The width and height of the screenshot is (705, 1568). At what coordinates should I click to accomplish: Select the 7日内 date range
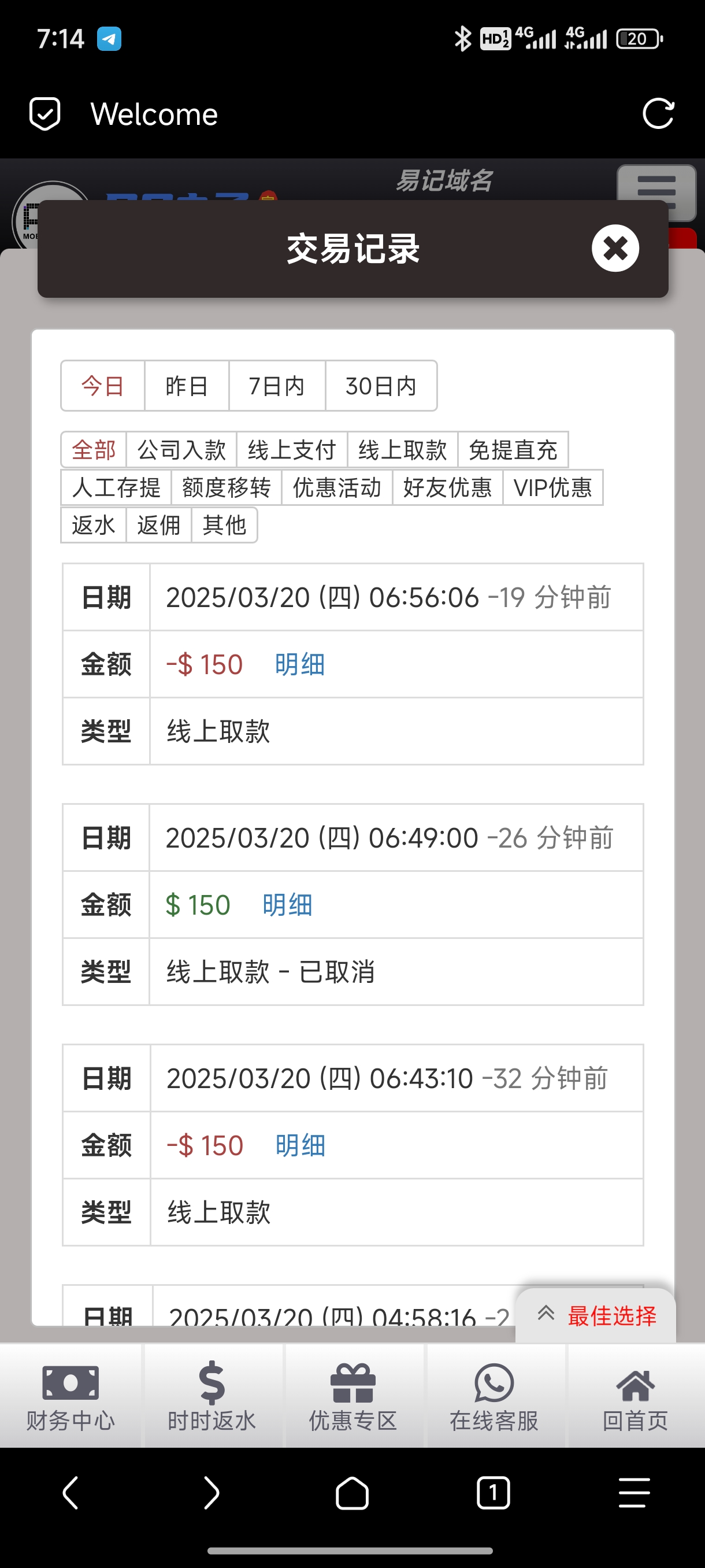(x=277, y=386)
